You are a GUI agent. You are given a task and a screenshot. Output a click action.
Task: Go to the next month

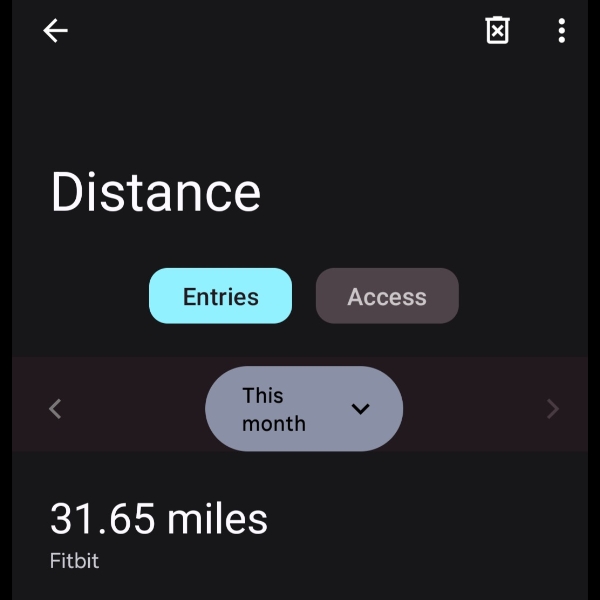[552, 408]
